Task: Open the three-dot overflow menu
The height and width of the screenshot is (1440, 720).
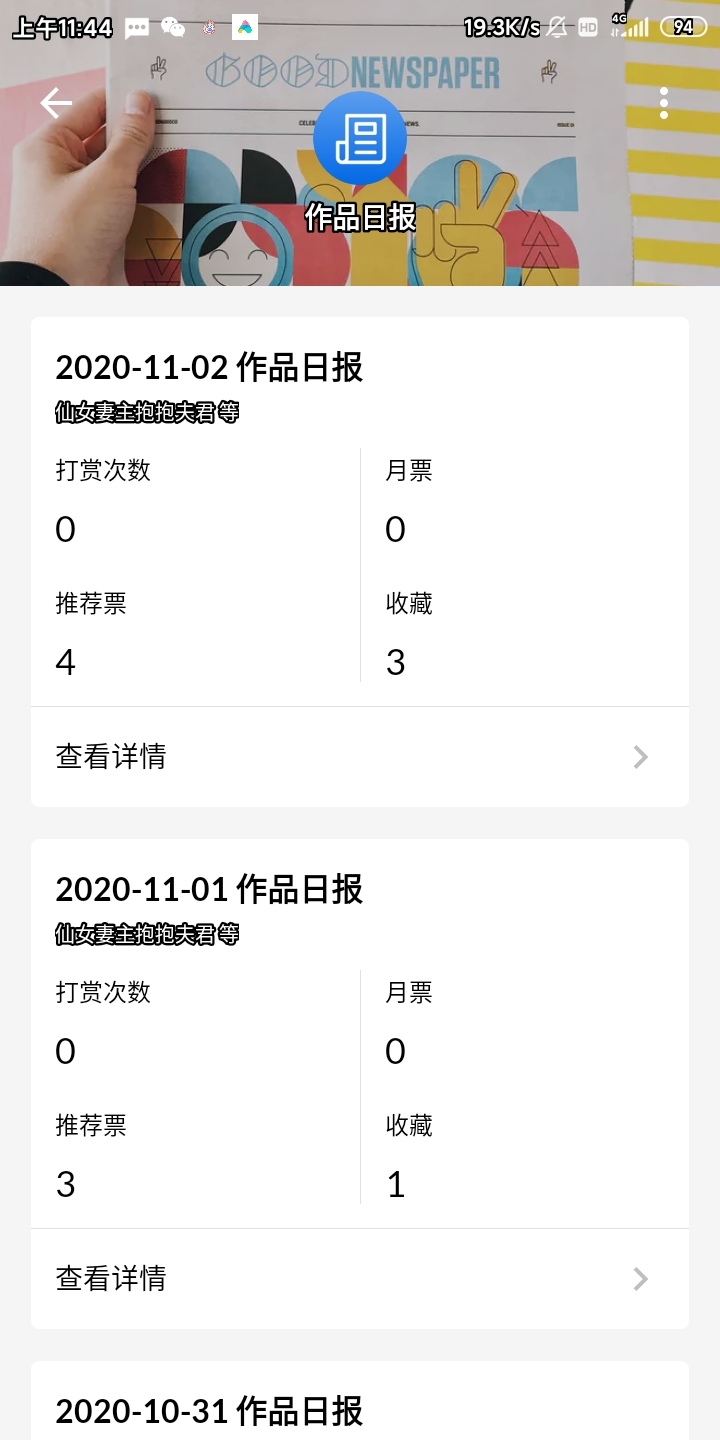Action: [664, 103]
